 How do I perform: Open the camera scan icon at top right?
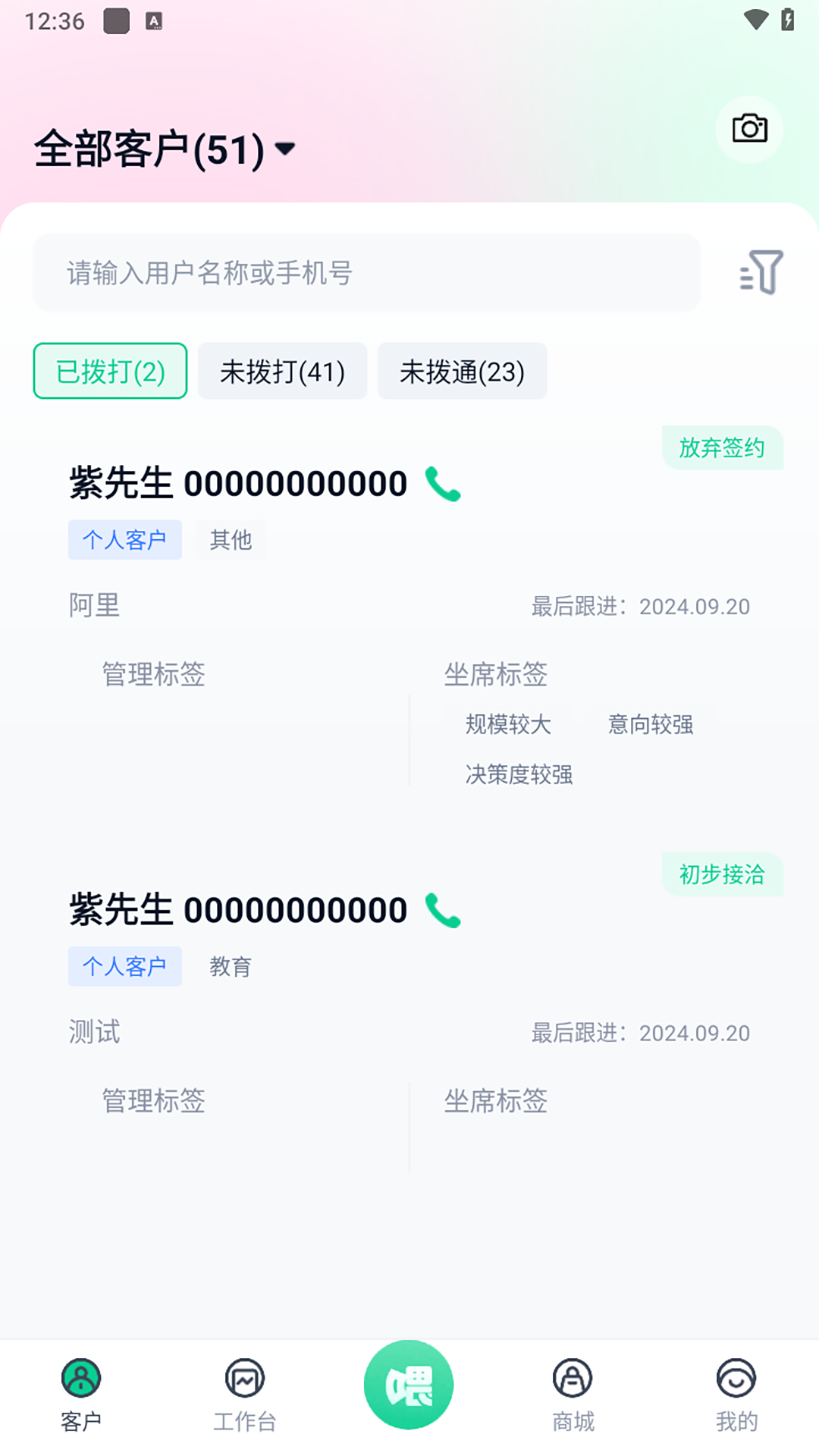pos(749,129)
